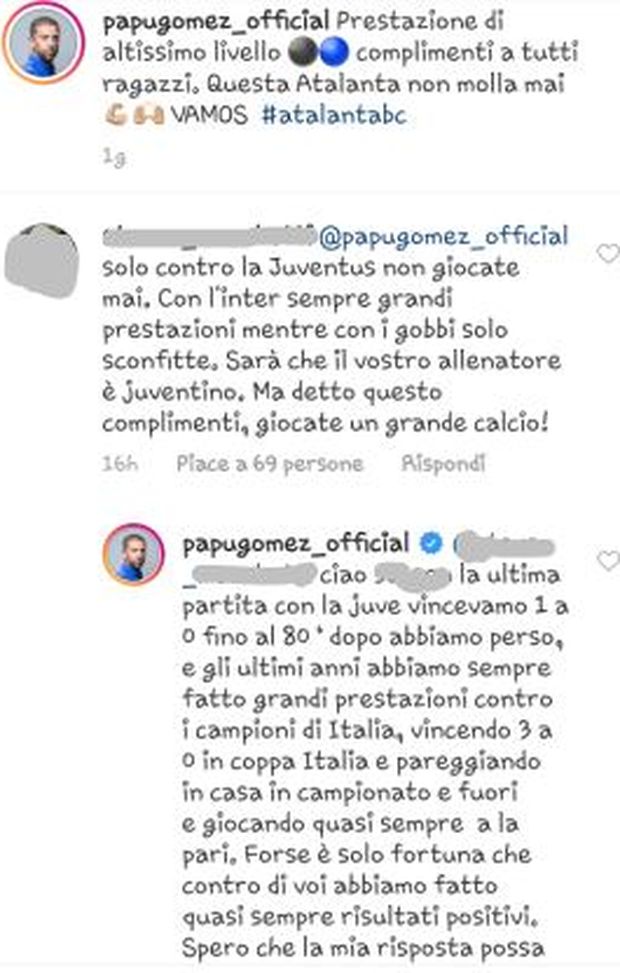The width and height of the screenshot is (620, 973).
Task: View who liked: Piace a 69 persone
Action: click(269, 464)
